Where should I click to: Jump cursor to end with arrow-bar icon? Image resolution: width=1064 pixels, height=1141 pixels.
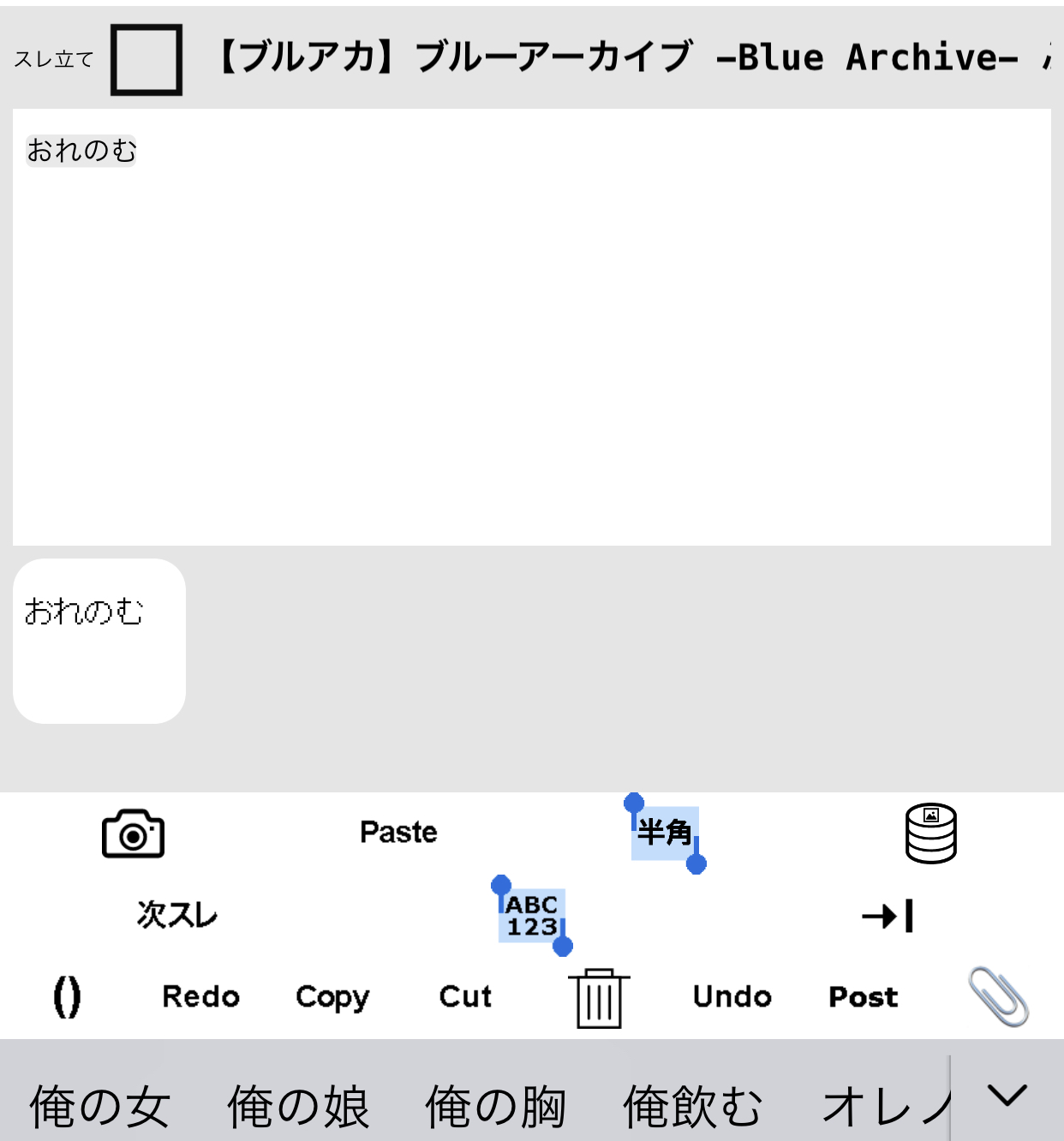[888, 916]
